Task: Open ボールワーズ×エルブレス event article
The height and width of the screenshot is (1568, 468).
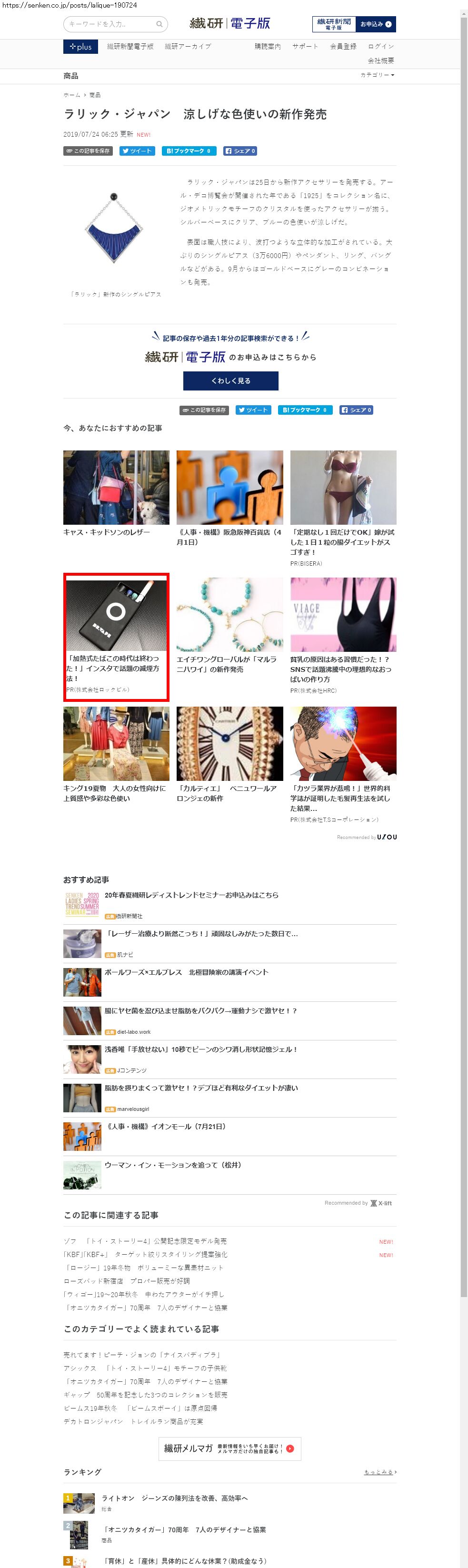Action: pyautogui.click(x=186, y=973)
